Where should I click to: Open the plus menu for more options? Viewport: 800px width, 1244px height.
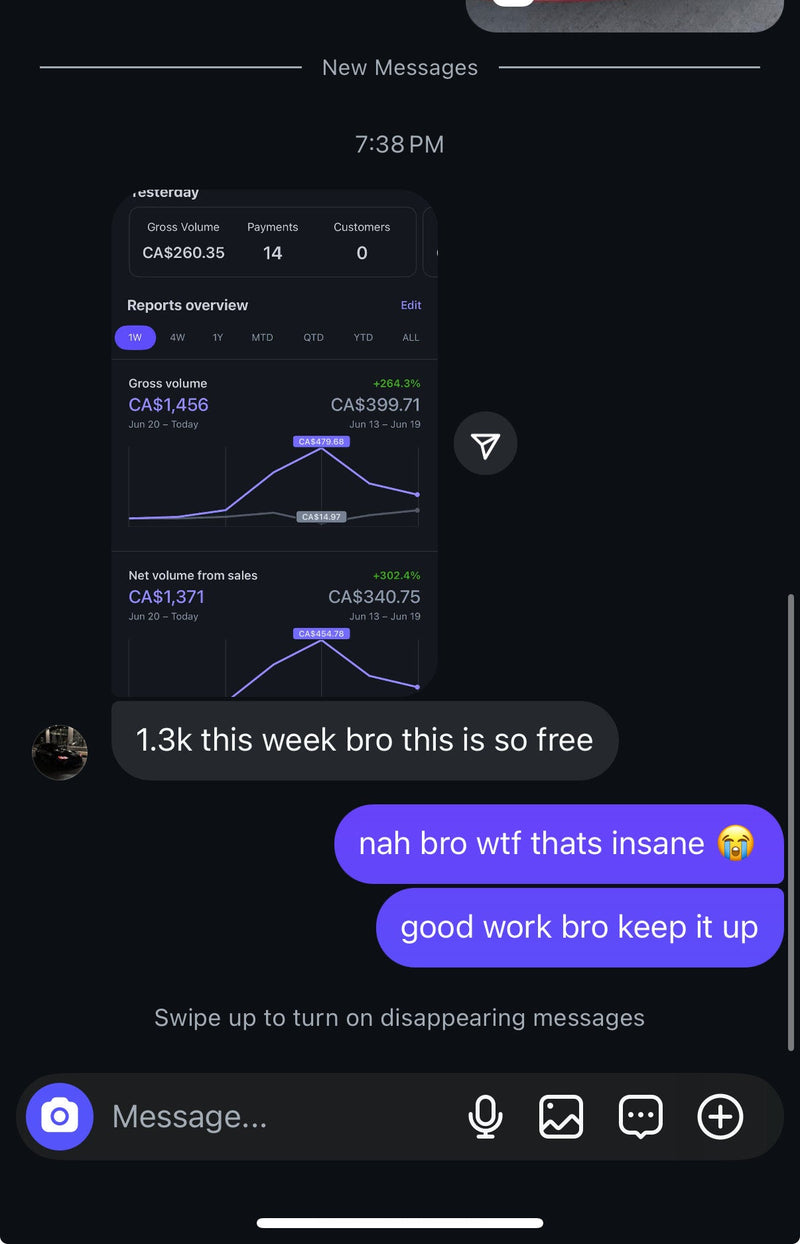(720, 1116)
